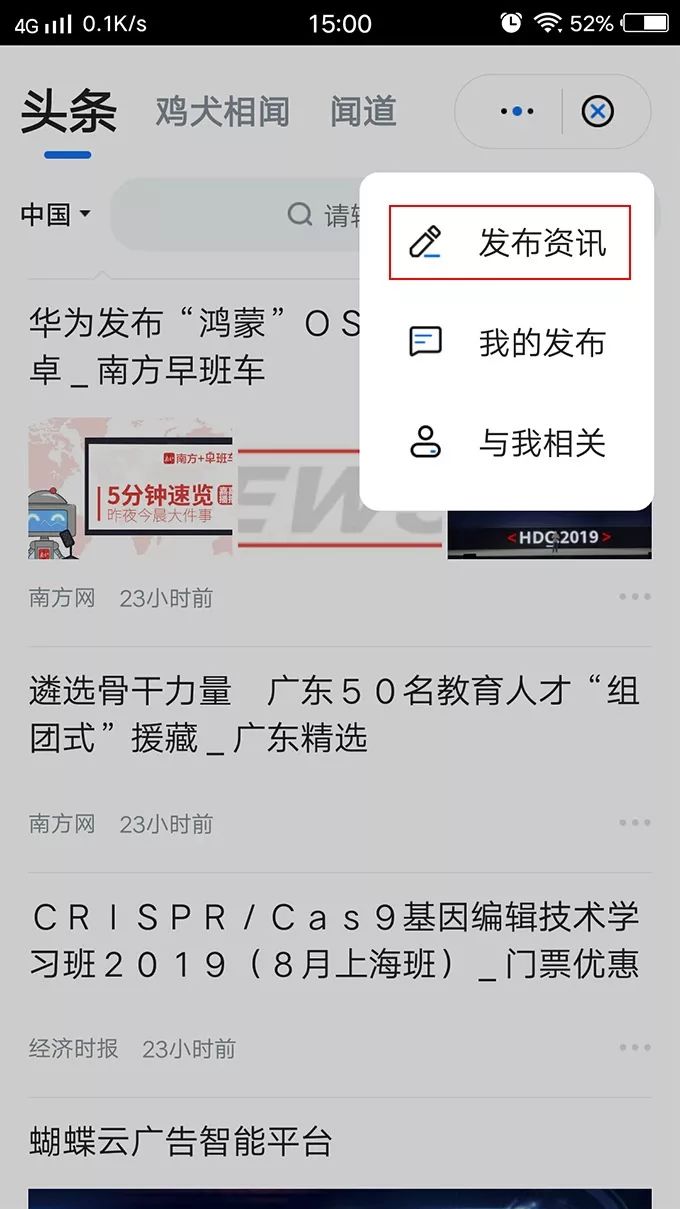
Task: Expand the 中国 region dropdown
Action: click(x=56, y=214)
